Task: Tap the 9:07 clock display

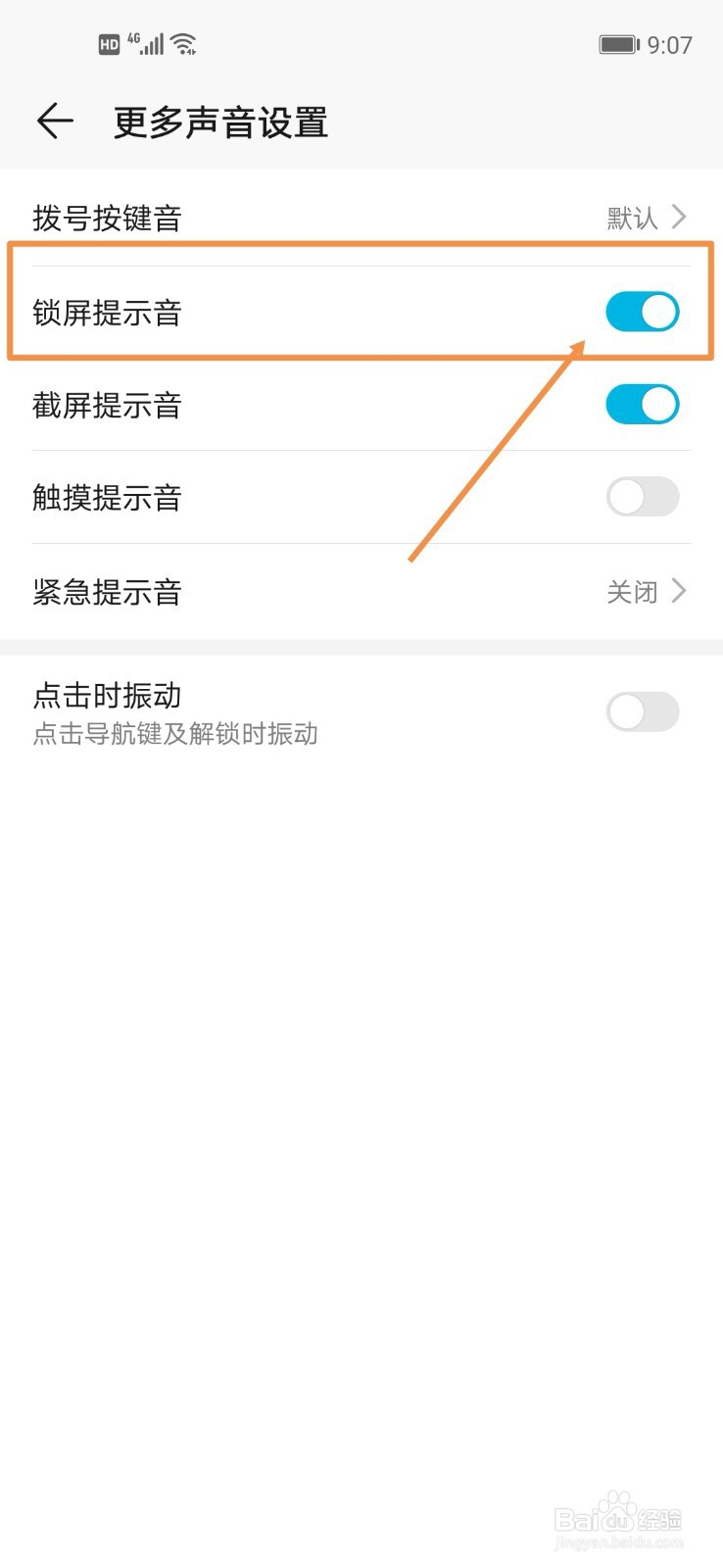Action: tap(669, 43)
